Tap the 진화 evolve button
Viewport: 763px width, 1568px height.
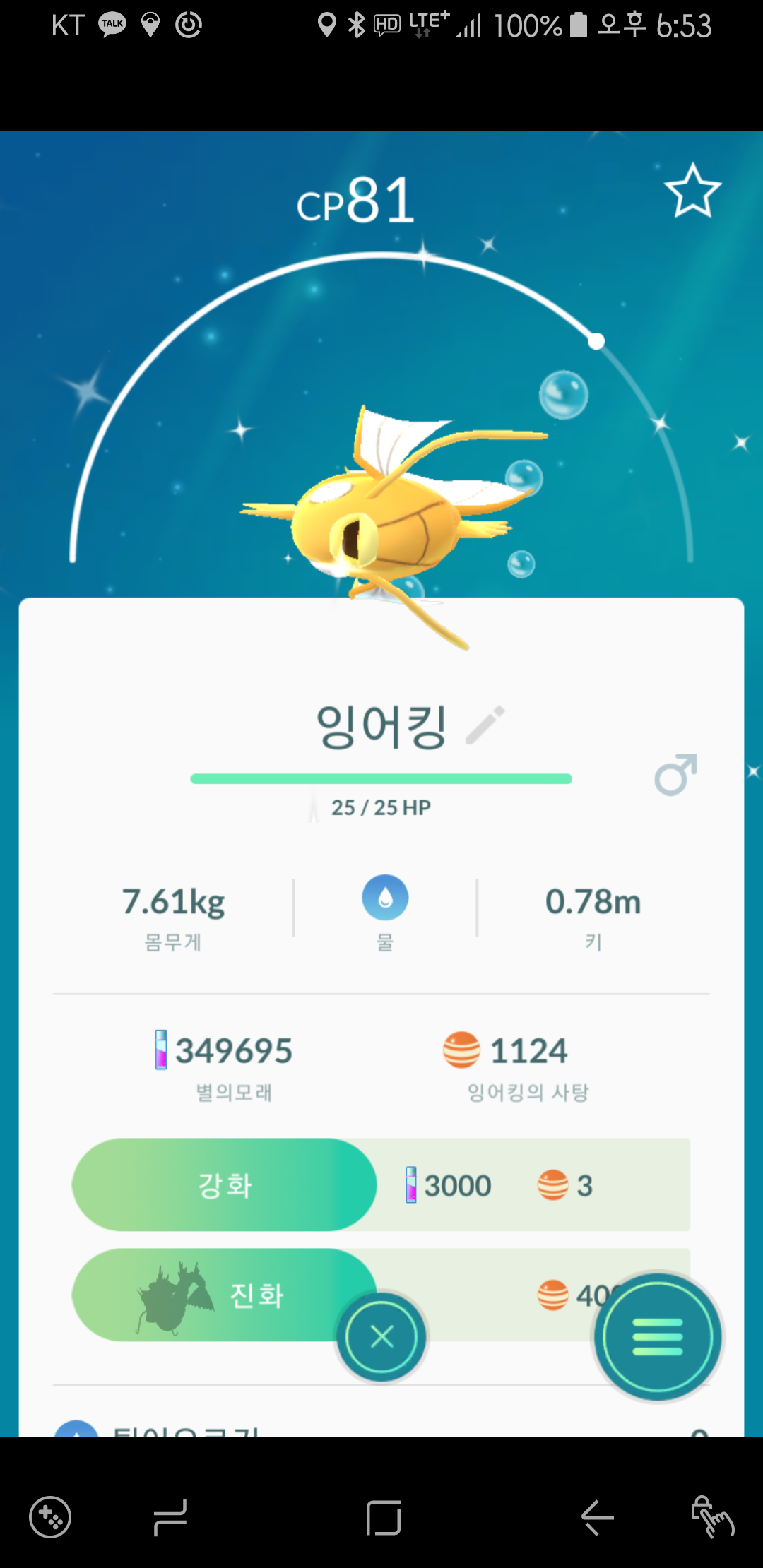point(225,1295)
